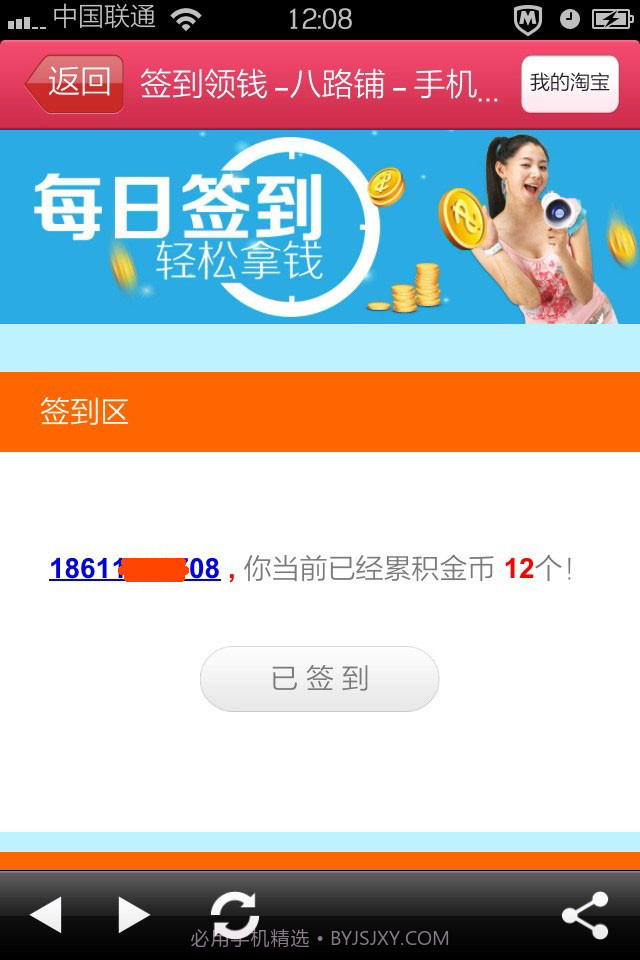Share this page
Image resolution: width=640 pixels, height=960 pixels.
[585, 915]
